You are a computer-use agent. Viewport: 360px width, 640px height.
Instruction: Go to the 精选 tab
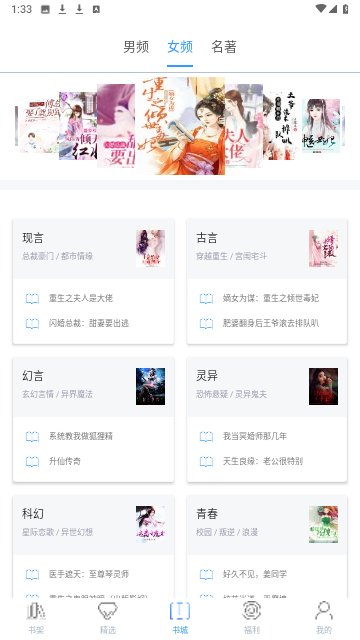pyautogui.click(x=108, y=618)
